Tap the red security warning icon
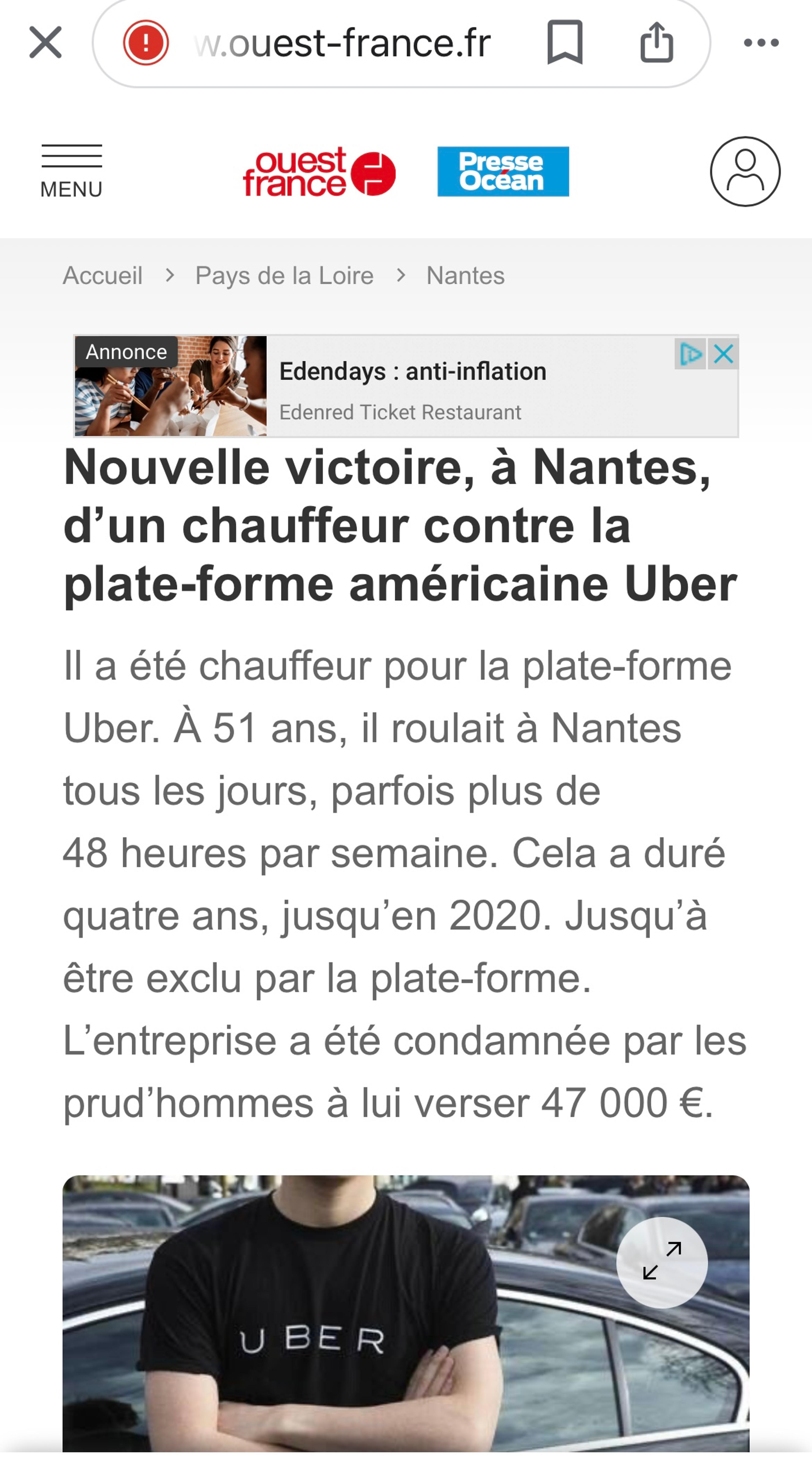This screenshot has height=1464, width=812. pyautogui.click(x=145, y=43)
